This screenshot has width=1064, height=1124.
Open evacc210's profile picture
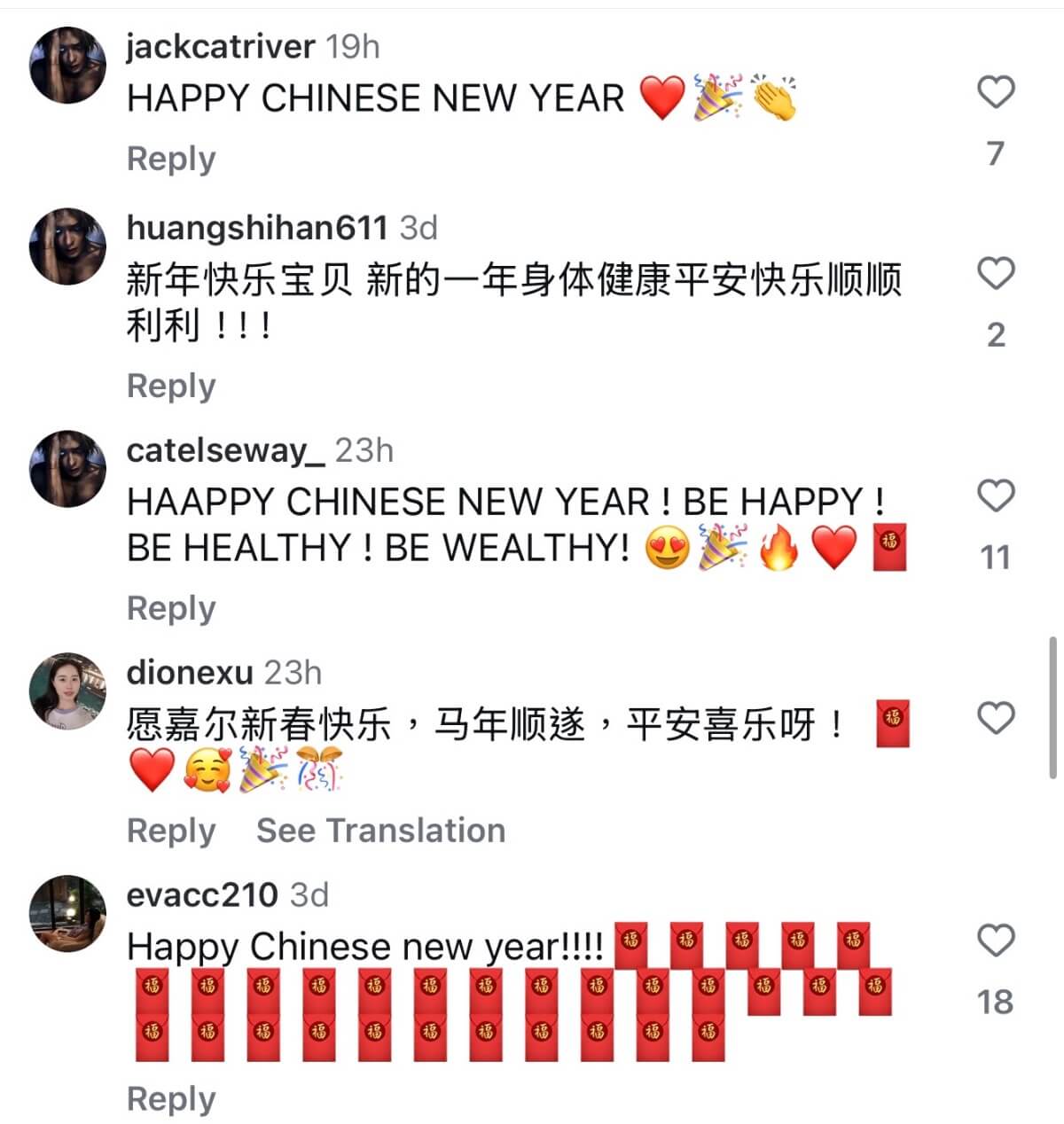[67, 913]
